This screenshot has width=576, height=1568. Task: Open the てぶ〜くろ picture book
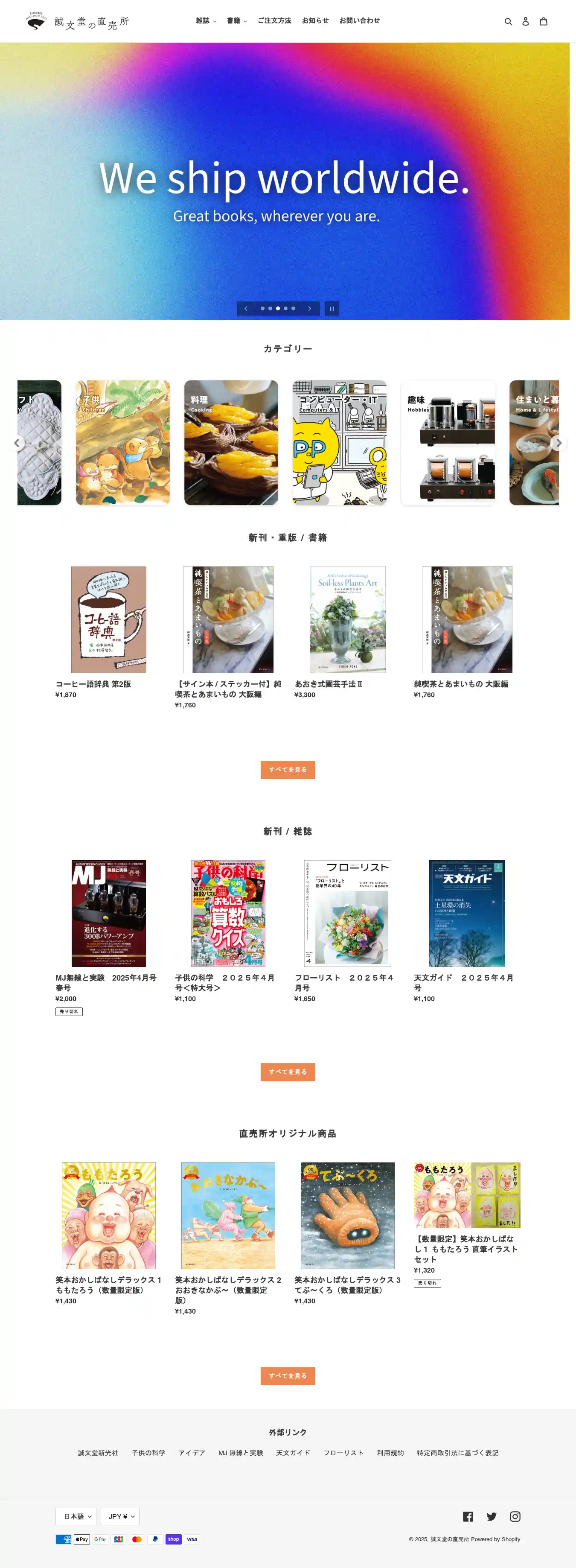pyautogui.click(x=347, y=1215)
